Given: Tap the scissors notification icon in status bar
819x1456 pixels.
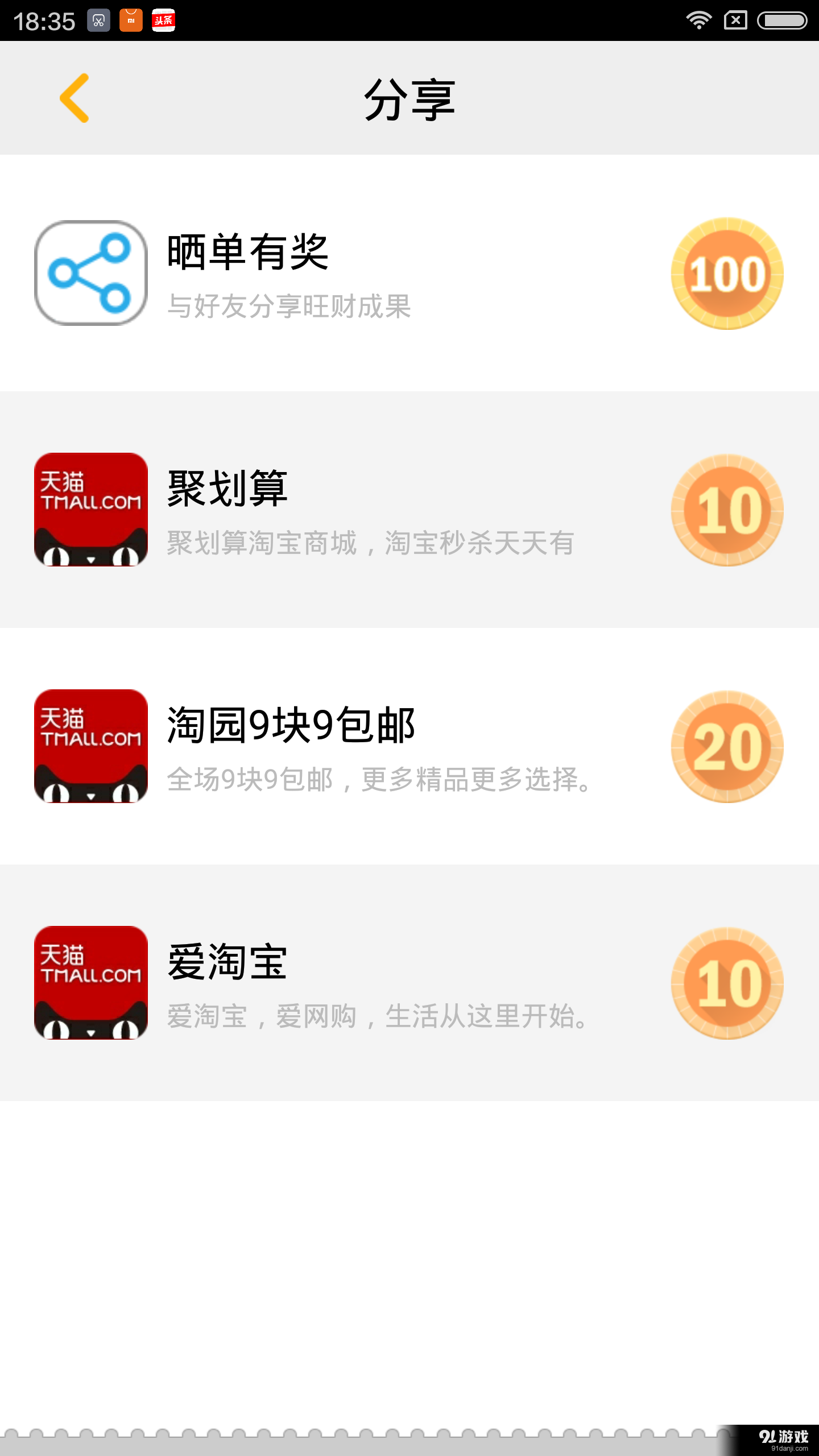Looking at the screenshot, I should click(x=98, y=19).
